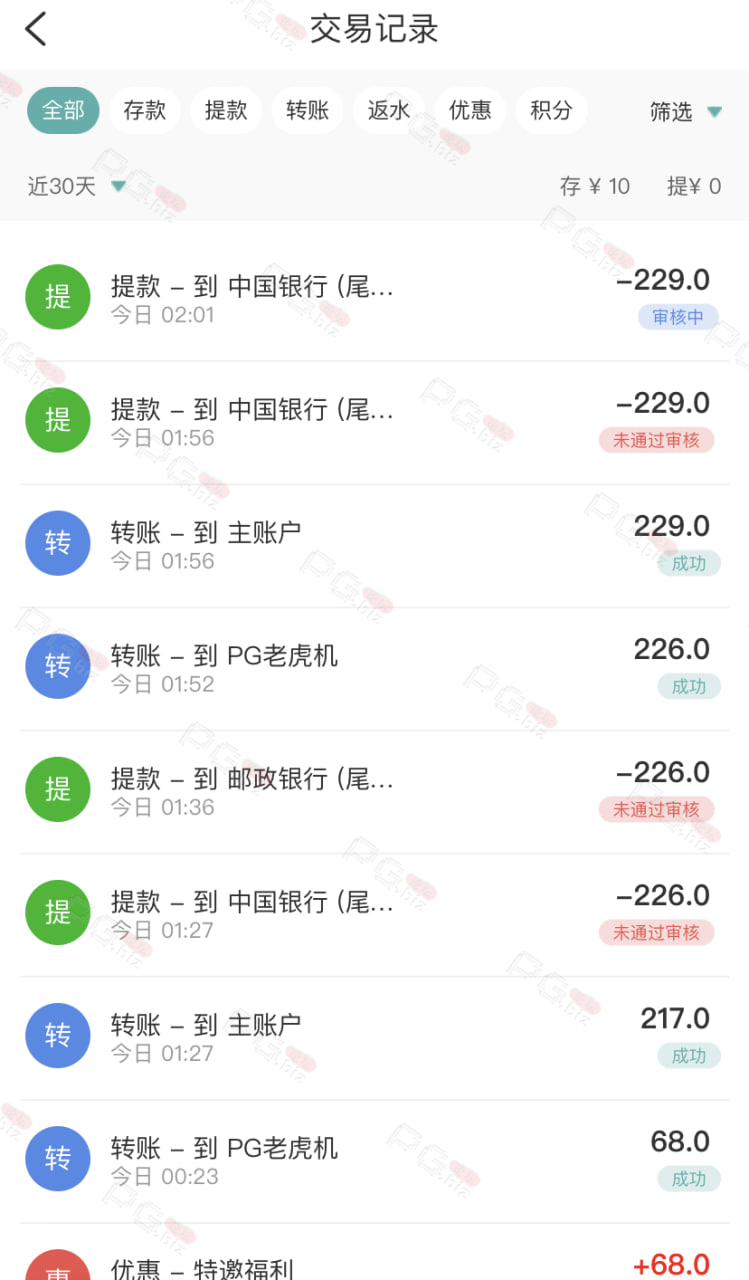The width and height of the screenshot is (749, 1280).
Task: Open the 01:56 transfer to 主账户
Action: pyautogui.click(x=374, y=546)
